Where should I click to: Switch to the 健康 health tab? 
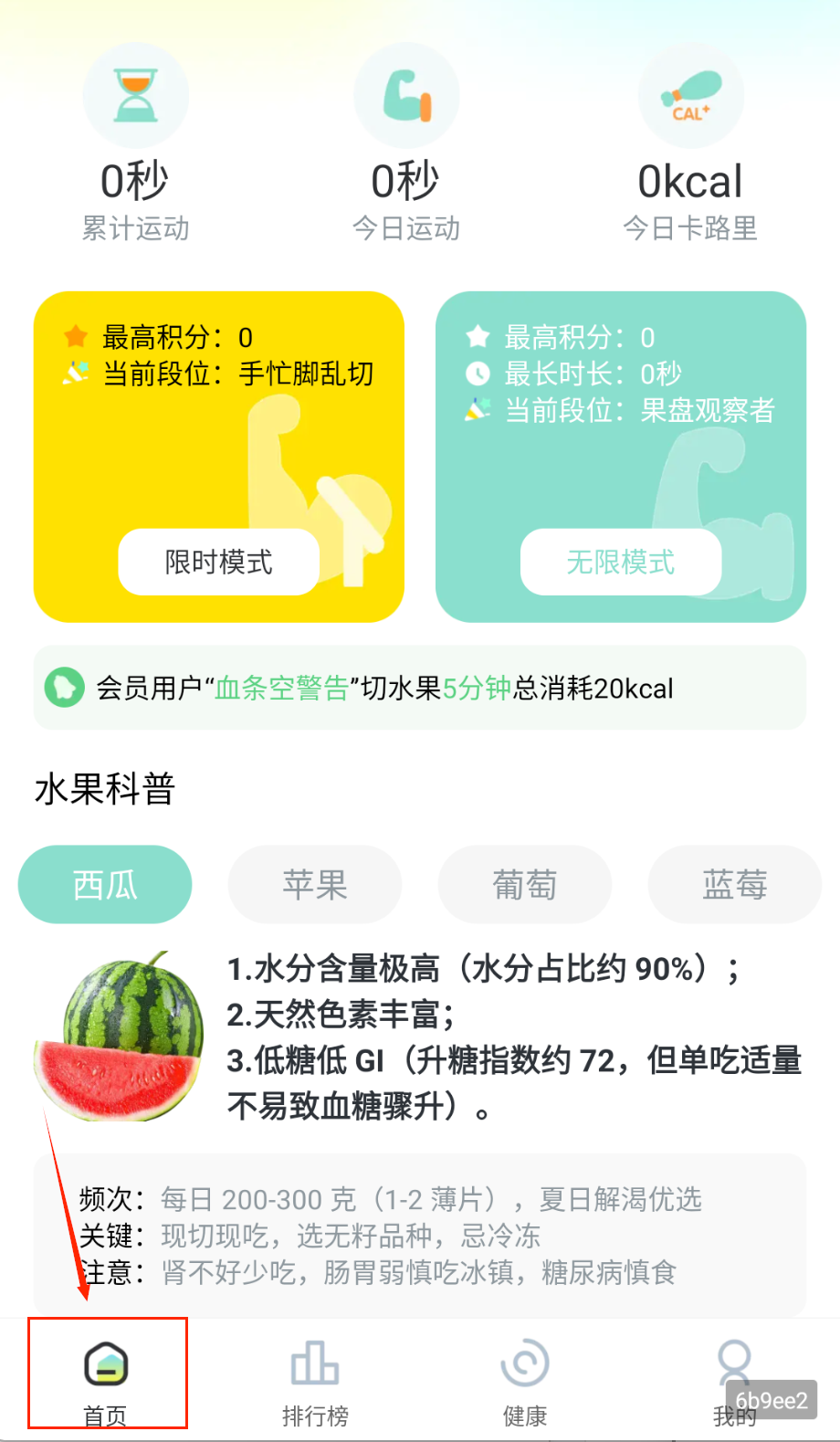(x=525, y=1379)
